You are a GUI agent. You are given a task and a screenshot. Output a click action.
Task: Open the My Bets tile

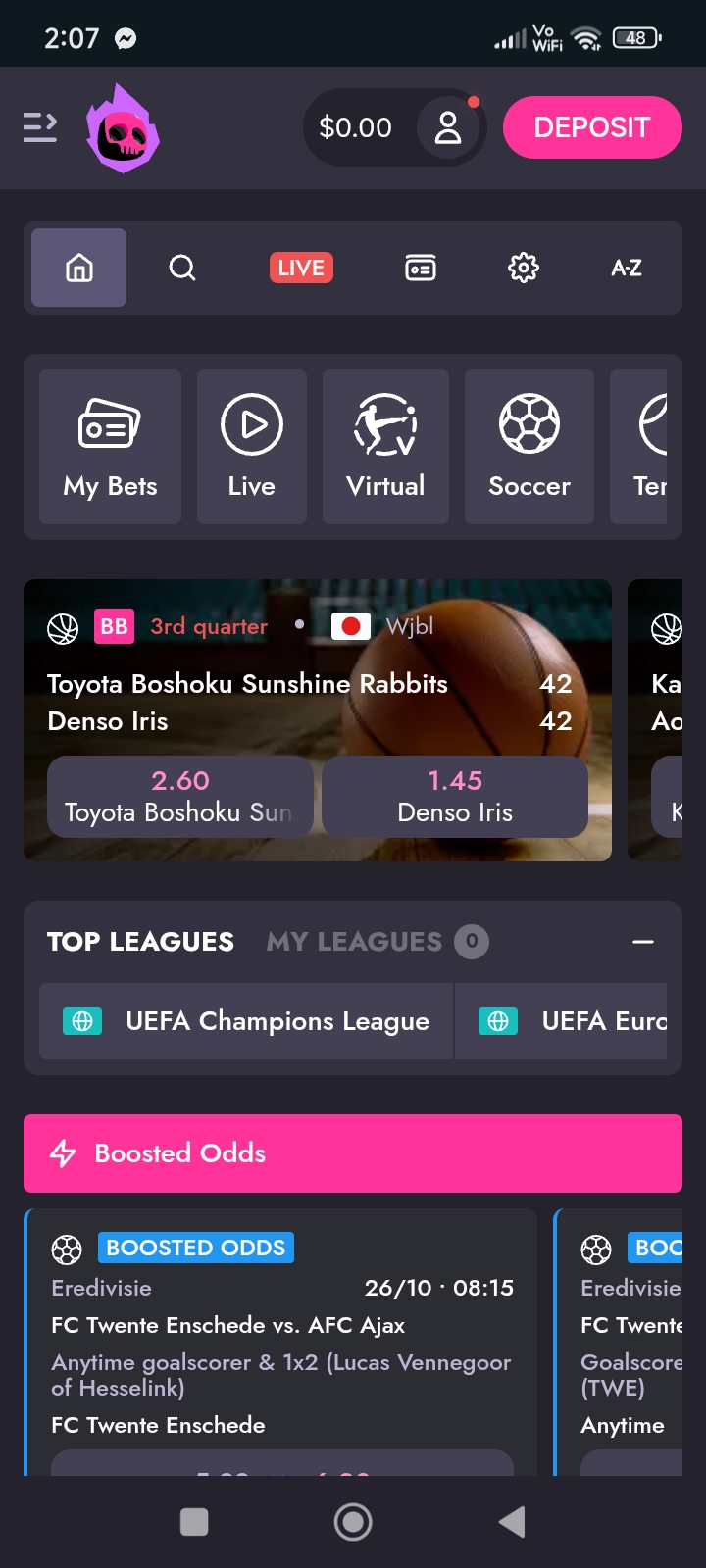[110, 447]
